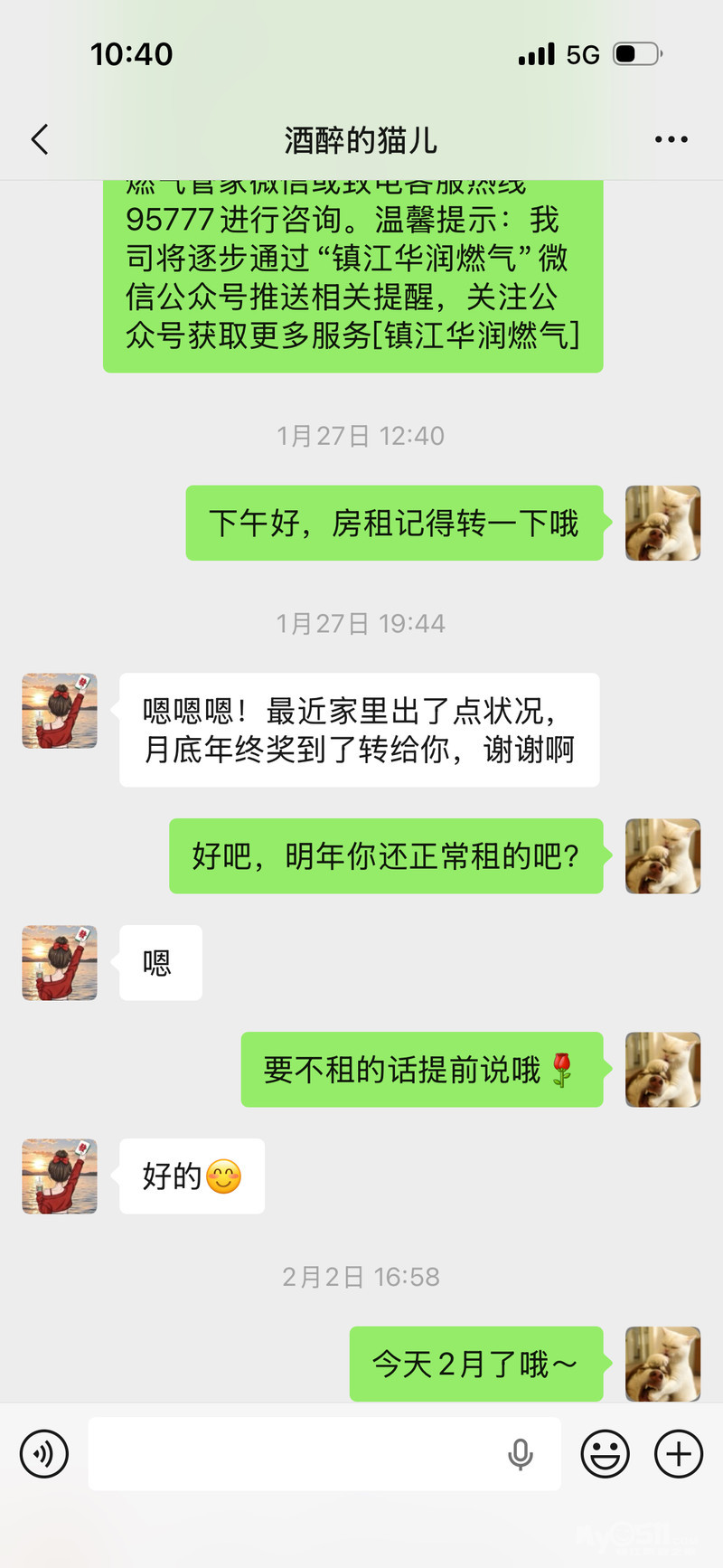Open contact's avatar beside '好的' message
The height and width of the screenshot is (1568, 723).
click(60, 1176)
